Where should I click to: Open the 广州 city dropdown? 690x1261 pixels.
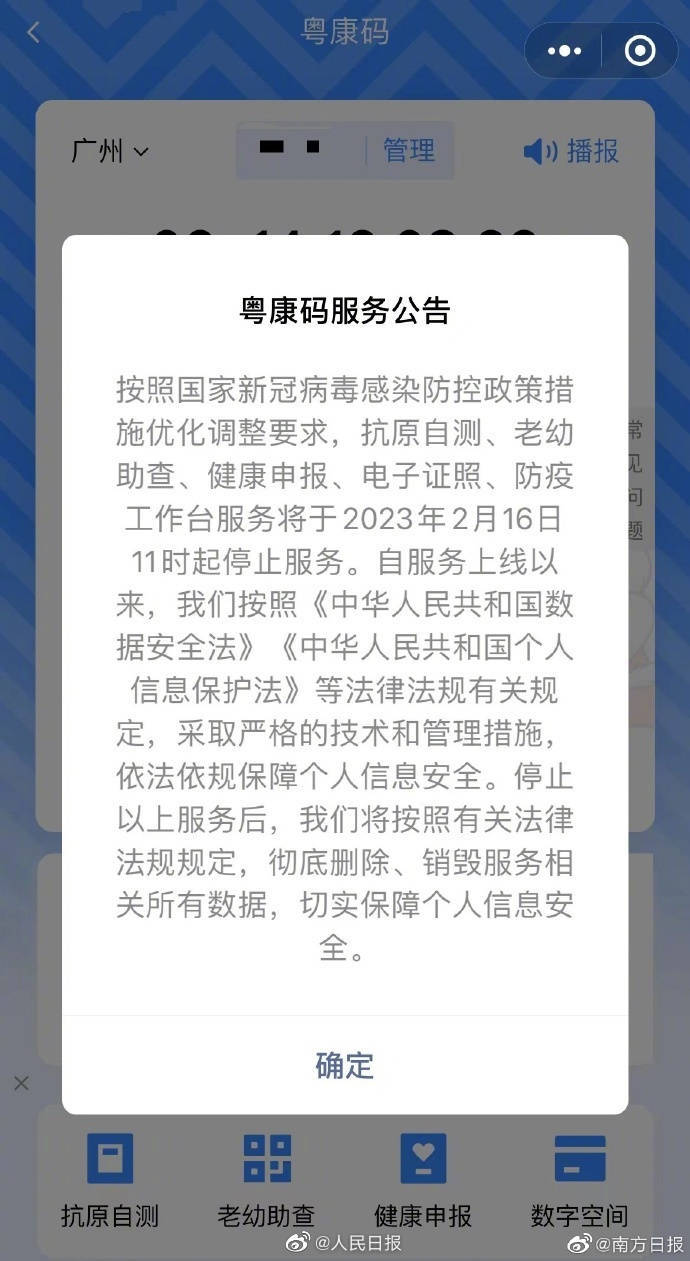coord(109,151)
